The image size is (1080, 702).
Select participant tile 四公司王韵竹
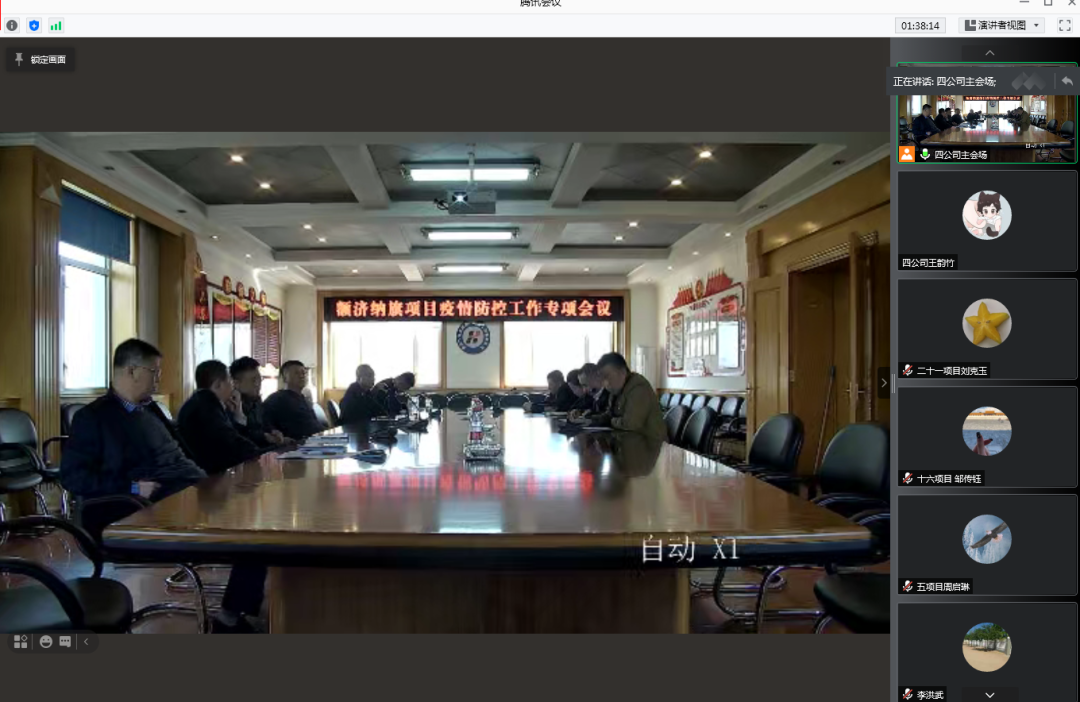986,220
